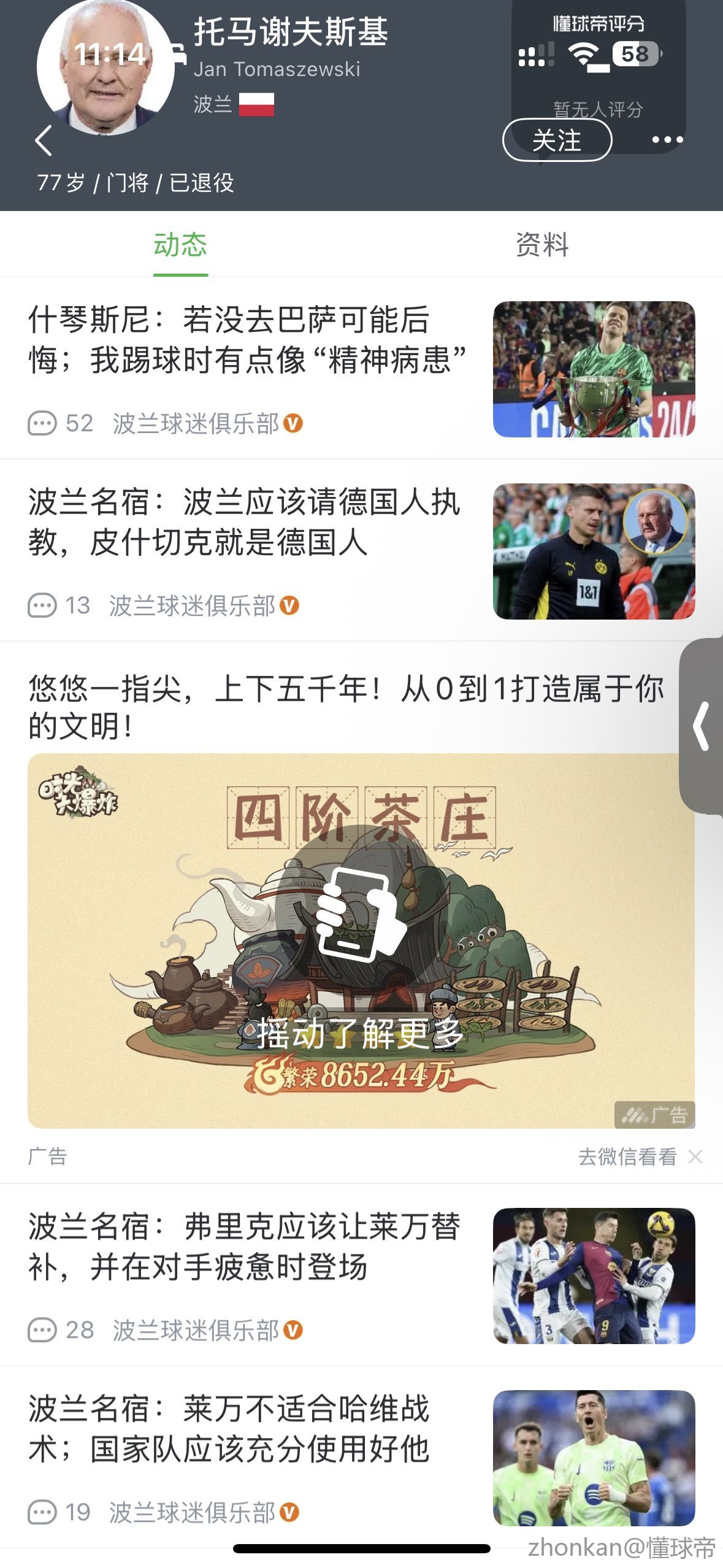Screen dimensions: 723x1568
Task: Go back using the top-left arrow
Action: pos(44,141)
